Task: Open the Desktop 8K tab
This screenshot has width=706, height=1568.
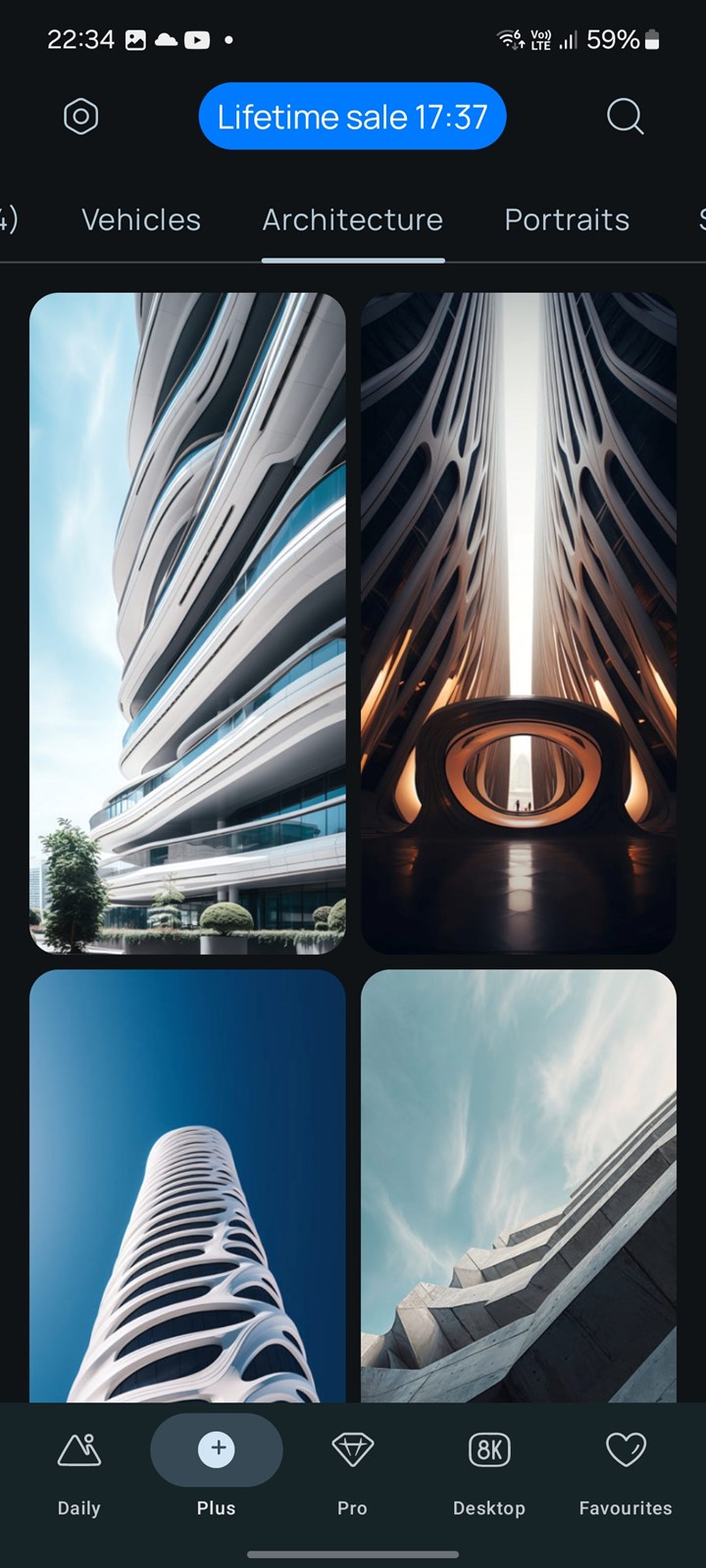Action: point(489,1473)
